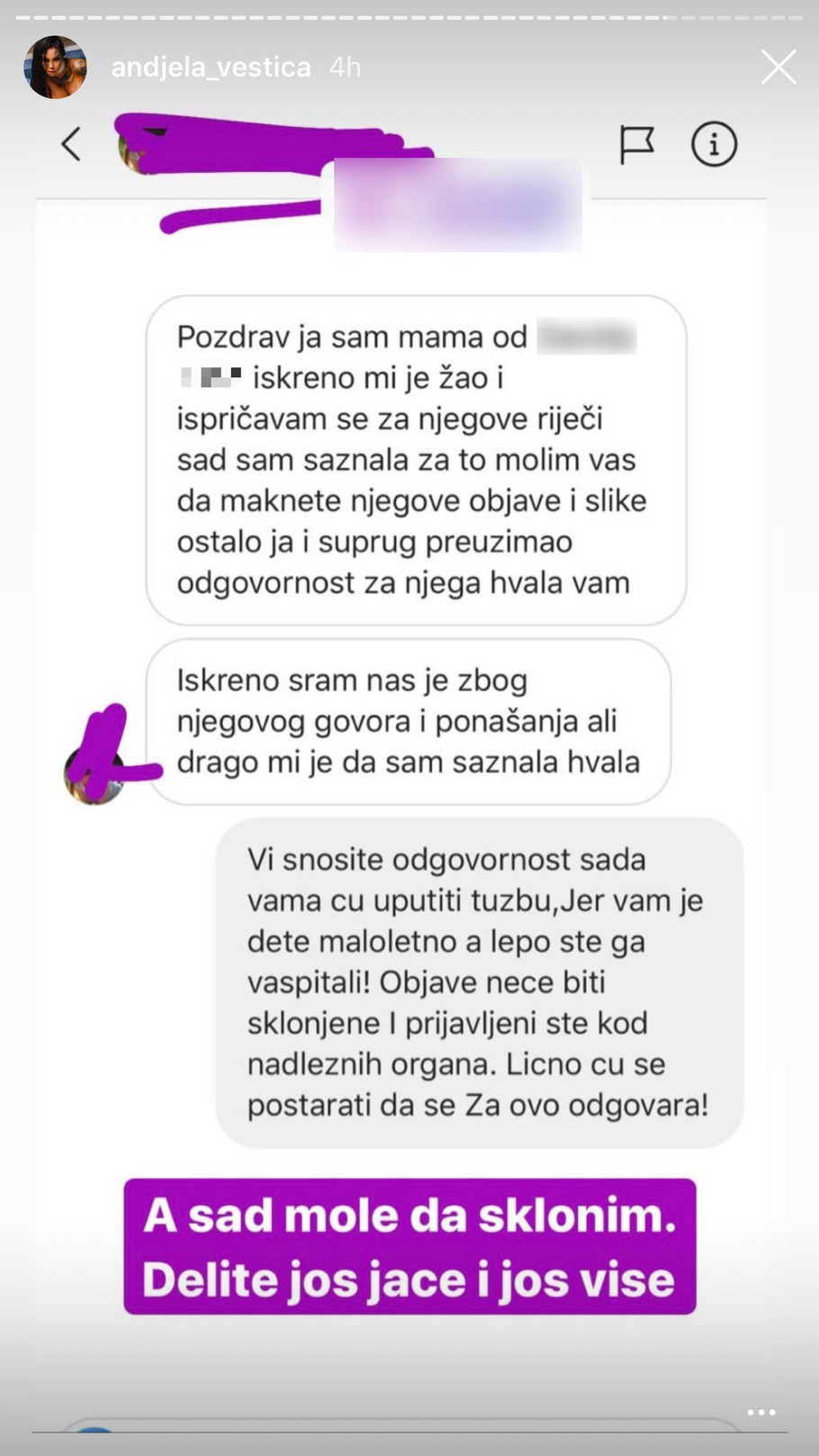Screen dimensions: 819x1456
Task: Open andjela_vestica's profile picture
Action: point(55,68)
